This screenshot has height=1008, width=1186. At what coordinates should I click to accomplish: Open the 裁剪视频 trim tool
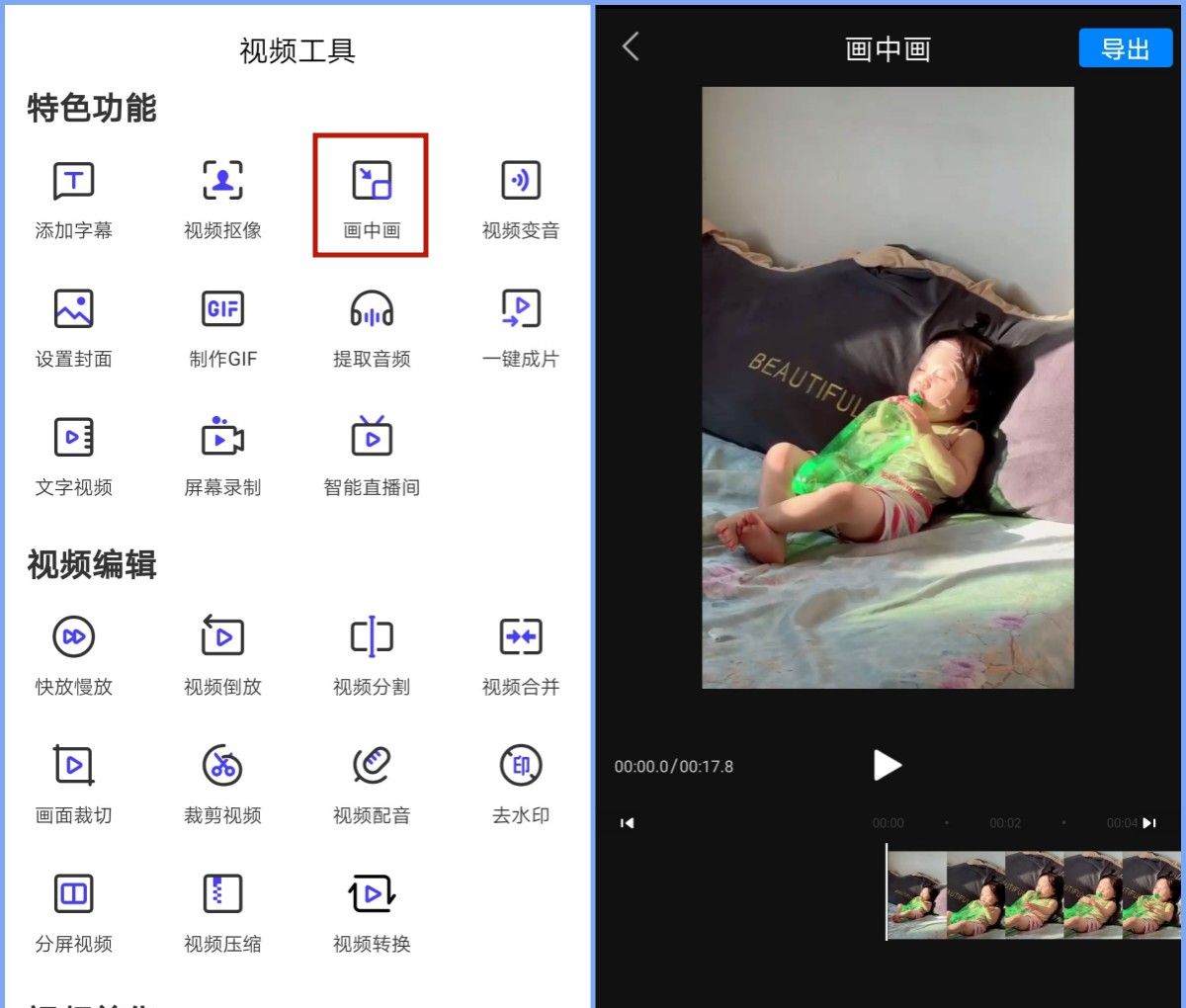pyautogui.click(x=222, y=783)
